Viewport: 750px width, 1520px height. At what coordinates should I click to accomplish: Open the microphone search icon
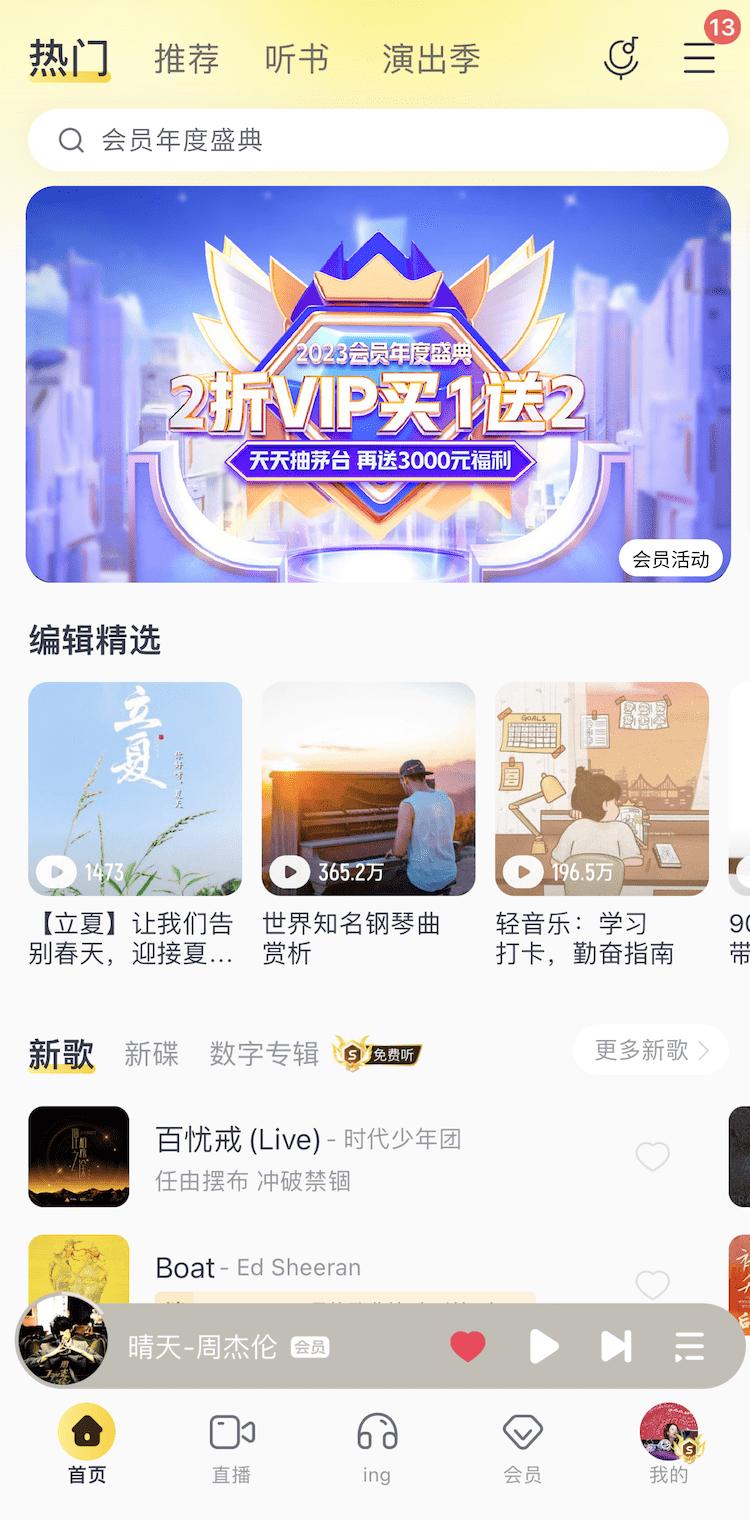pos(622,58)
